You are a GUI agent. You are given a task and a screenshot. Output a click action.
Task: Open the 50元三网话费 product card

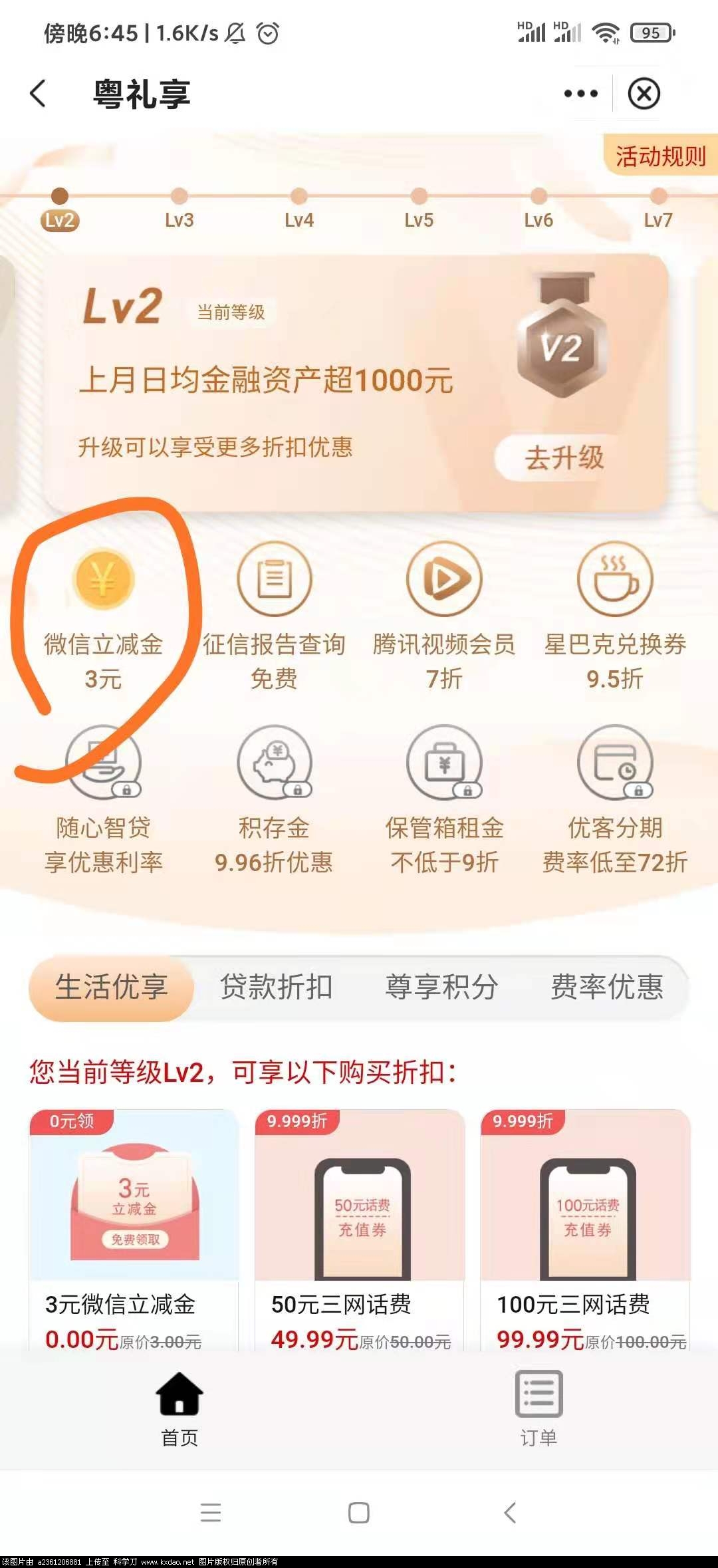click(x=360, y=1230)
